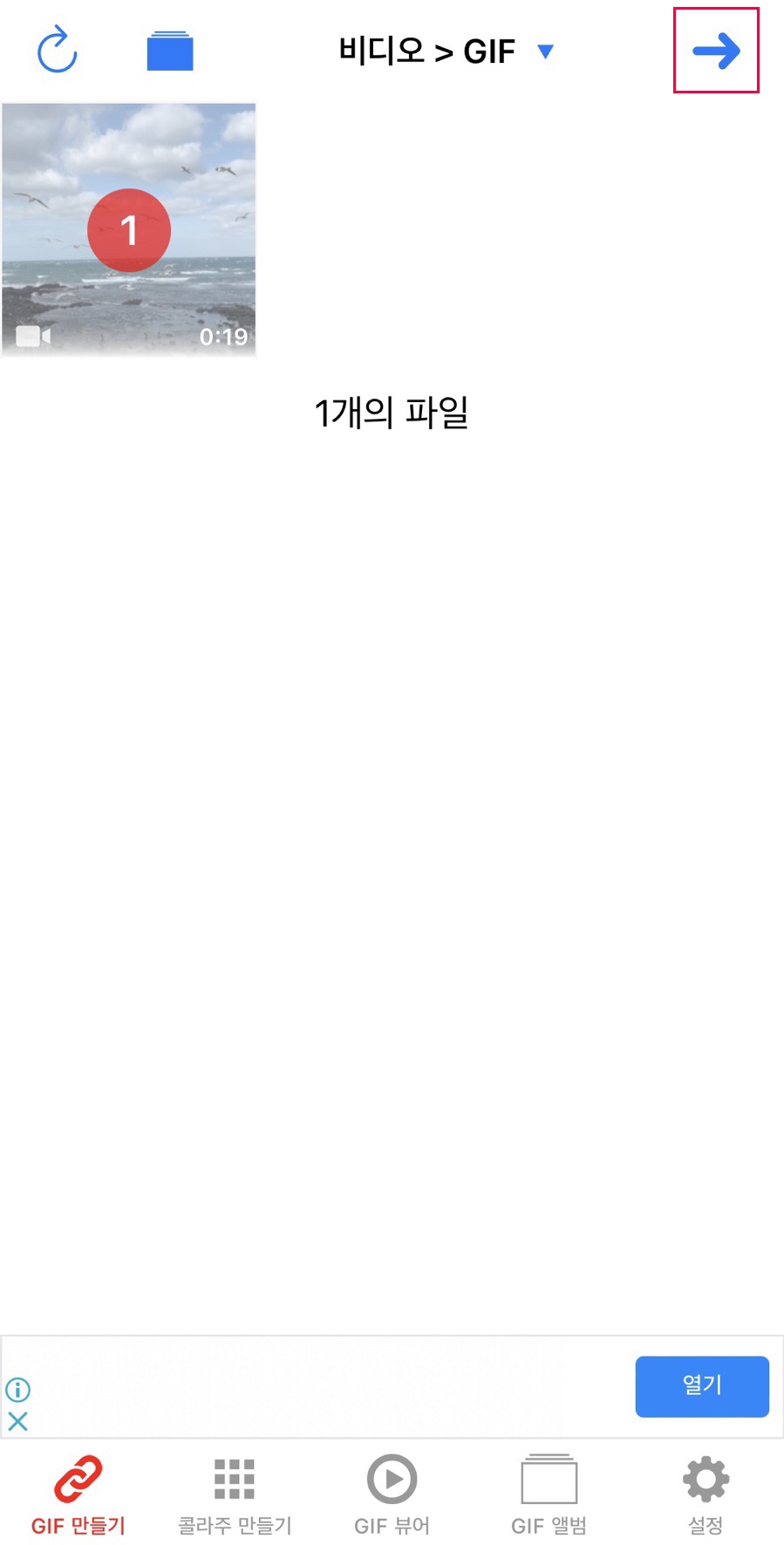Switch to the GIF 만들기 tab

click(x=78, y=1495)
